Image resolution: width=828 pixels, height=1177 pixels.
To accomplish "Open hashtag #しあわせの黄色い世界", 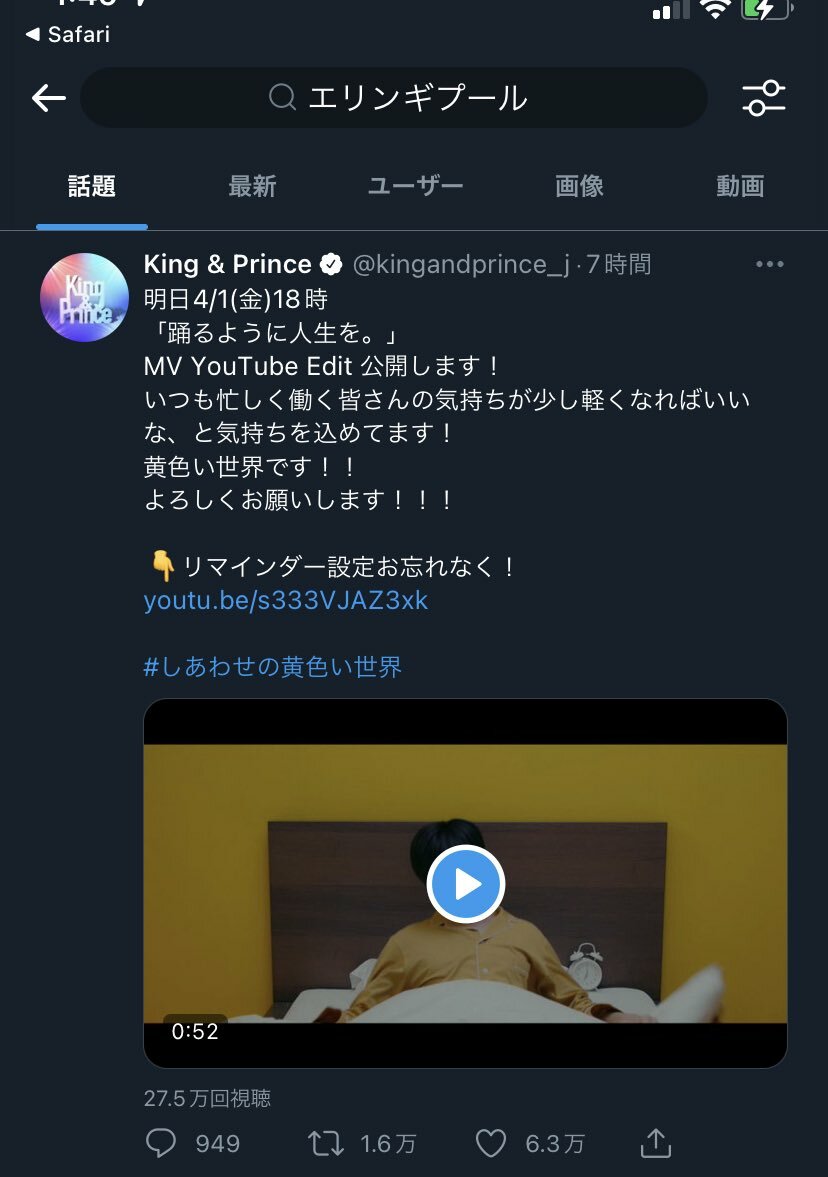I will click(x=273, y=667).
